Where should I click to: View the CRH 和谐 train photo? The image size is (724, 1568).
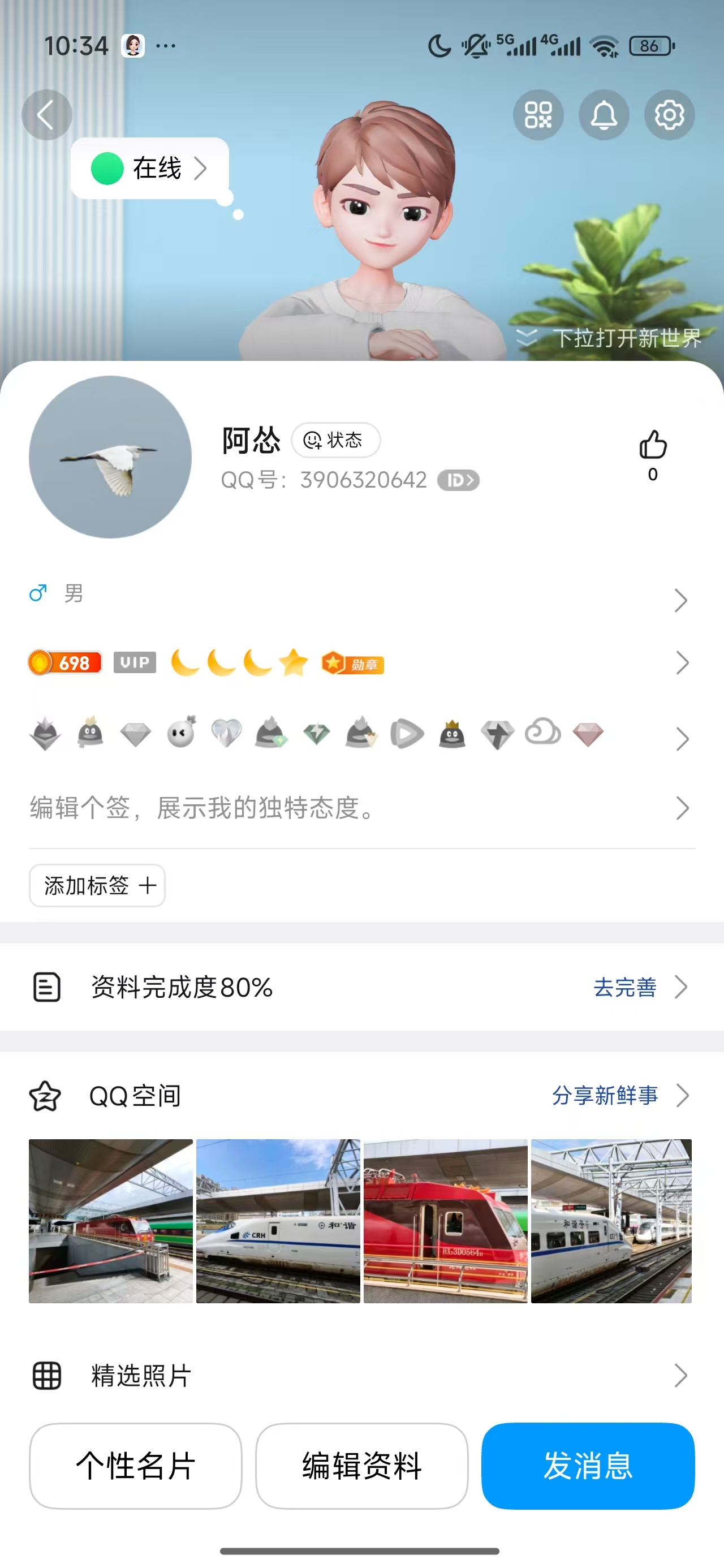(x=278, y=1221)
